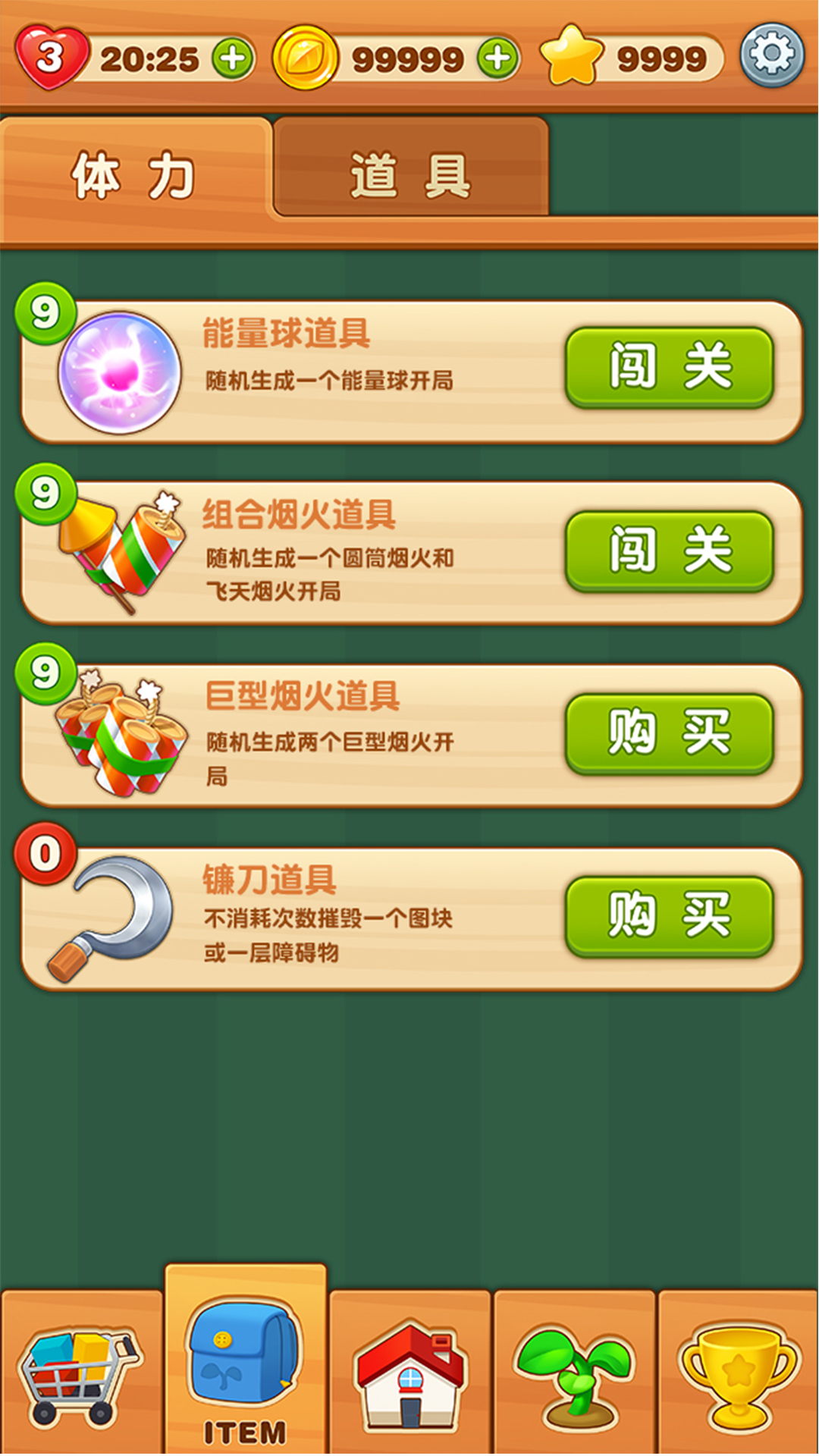Tap 闯关 for 组合烟火道具
This screenshot has width=819, height=1456.
pos(670,551)
